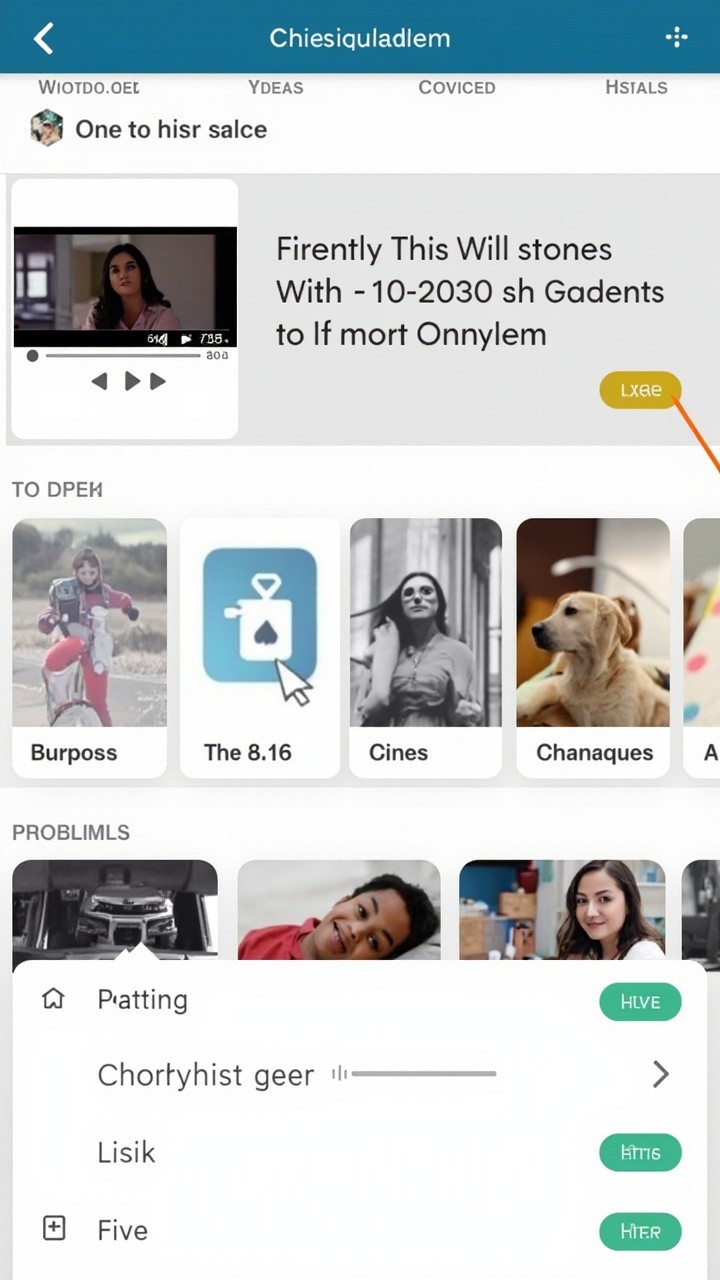Tap the green button beside Patting
The image size is (720, 1280).
coord(640,1002)
